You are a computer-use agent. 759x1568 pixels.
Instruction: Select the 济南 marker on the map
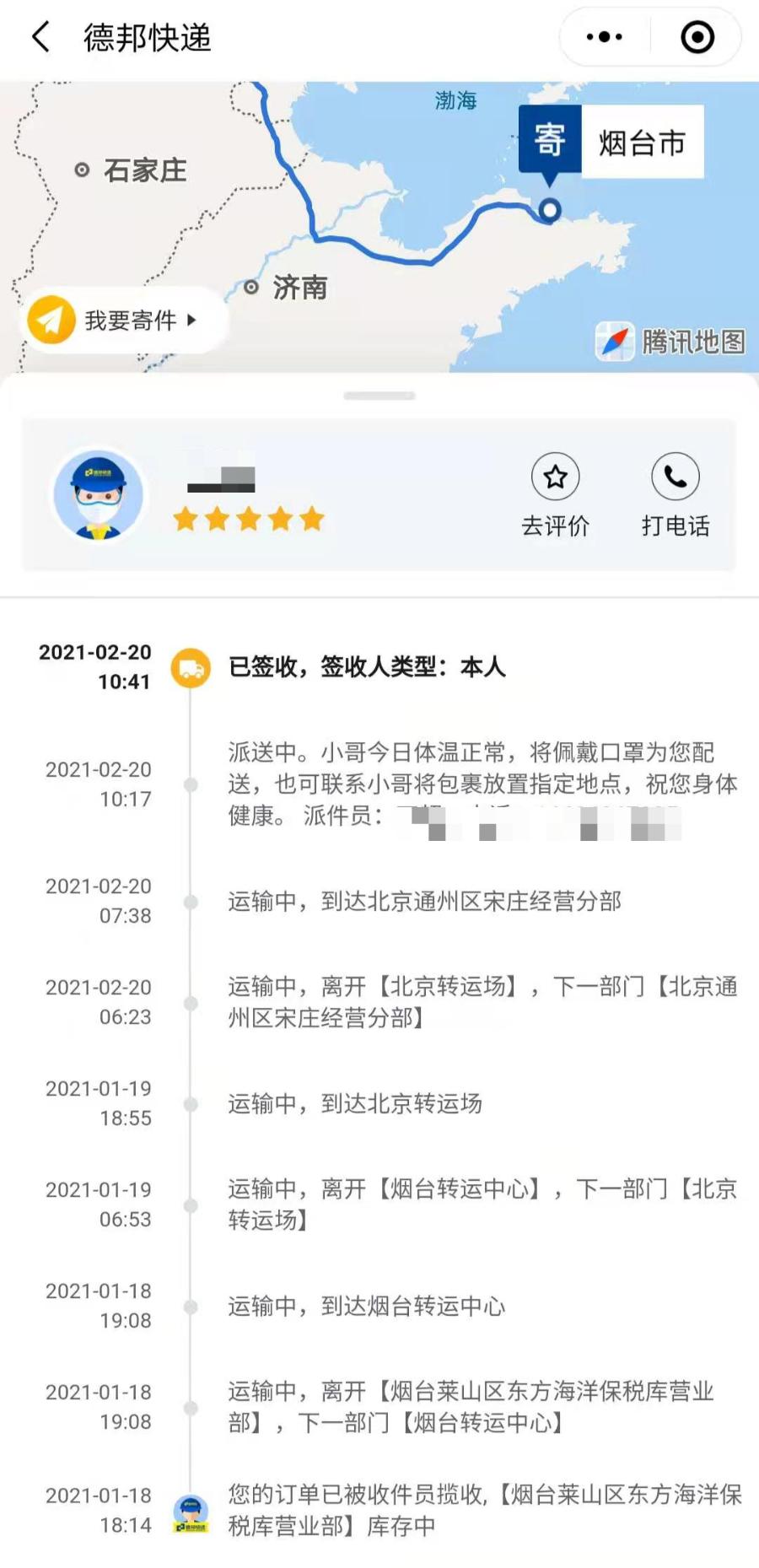pyautogui.click(x=251, y=288)
